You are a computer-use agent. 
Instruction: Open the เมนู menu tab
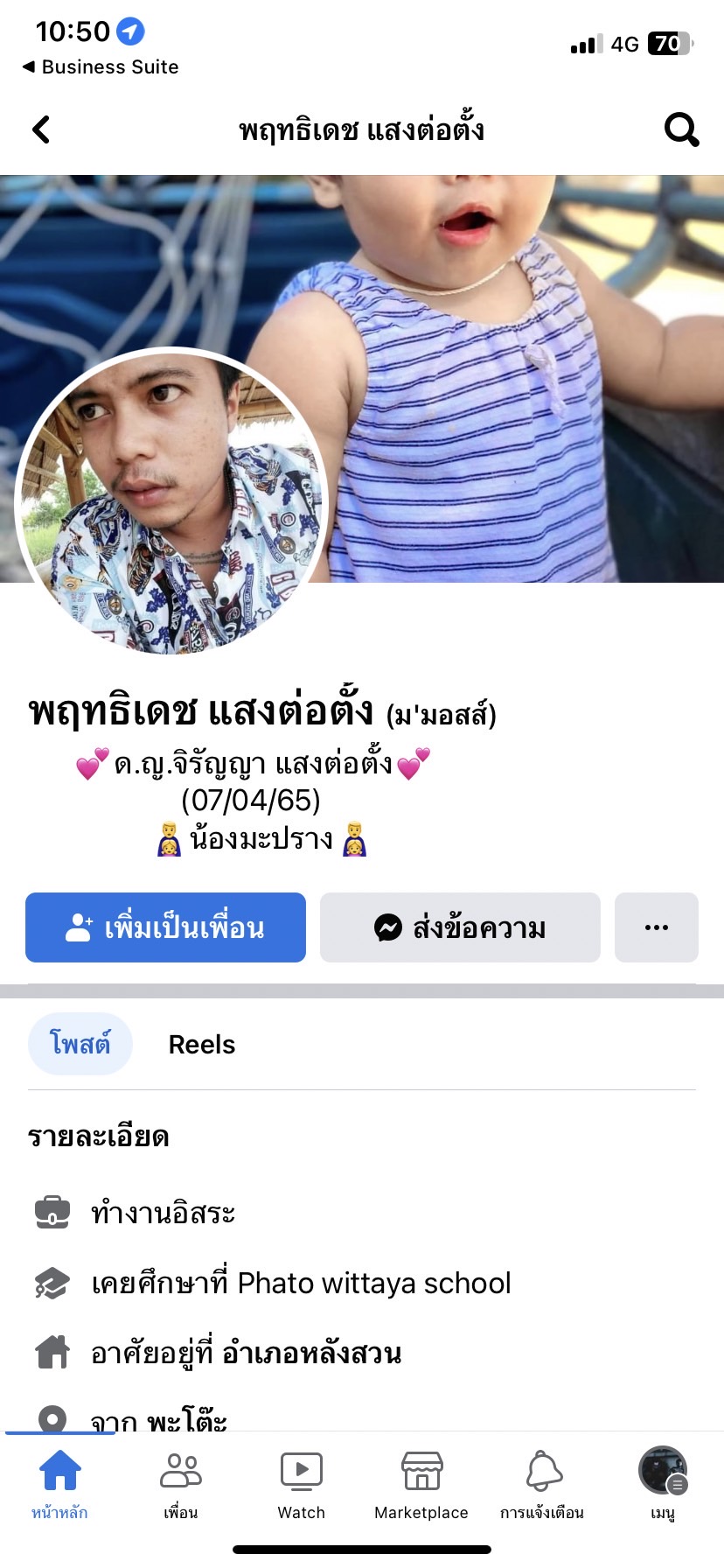click(x=663, y=1482)
